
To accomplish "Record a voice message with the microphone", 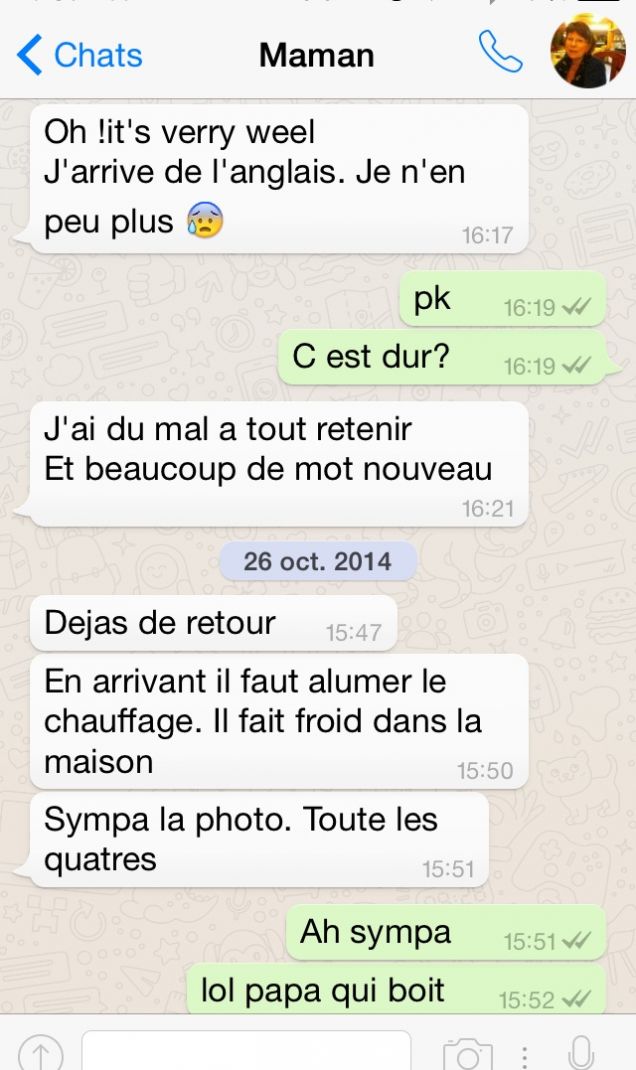I will click(581, 1053).
